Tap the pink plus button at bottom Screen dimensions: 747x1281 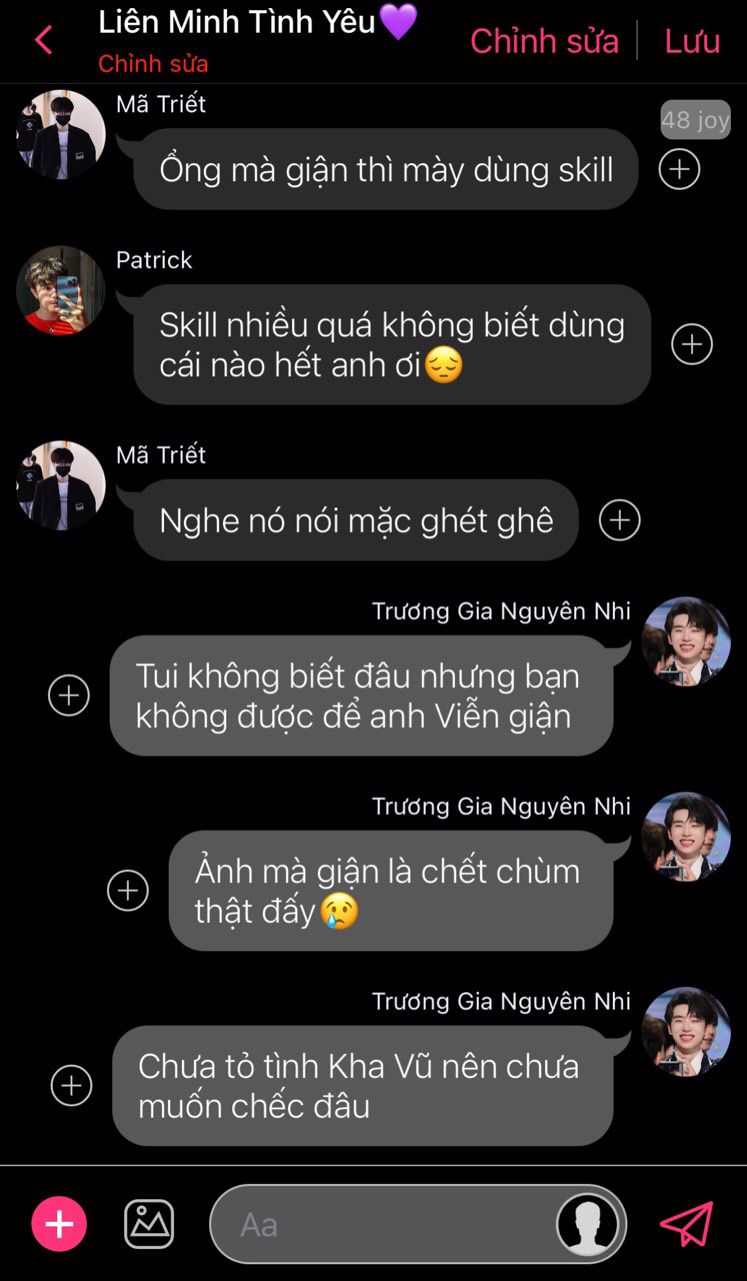click(x=59, y=1224)
